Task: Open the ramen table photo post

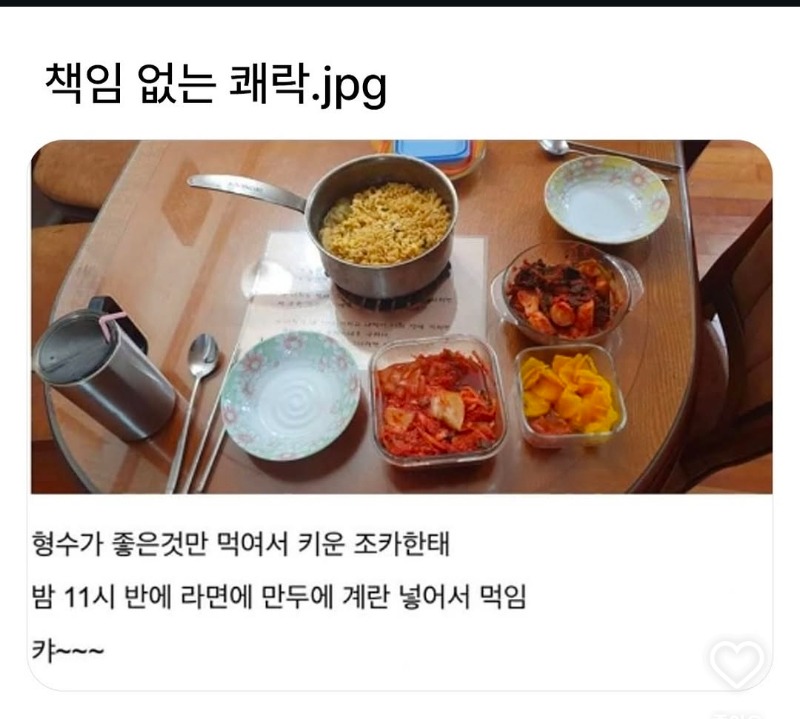Action: pos(400,316)
